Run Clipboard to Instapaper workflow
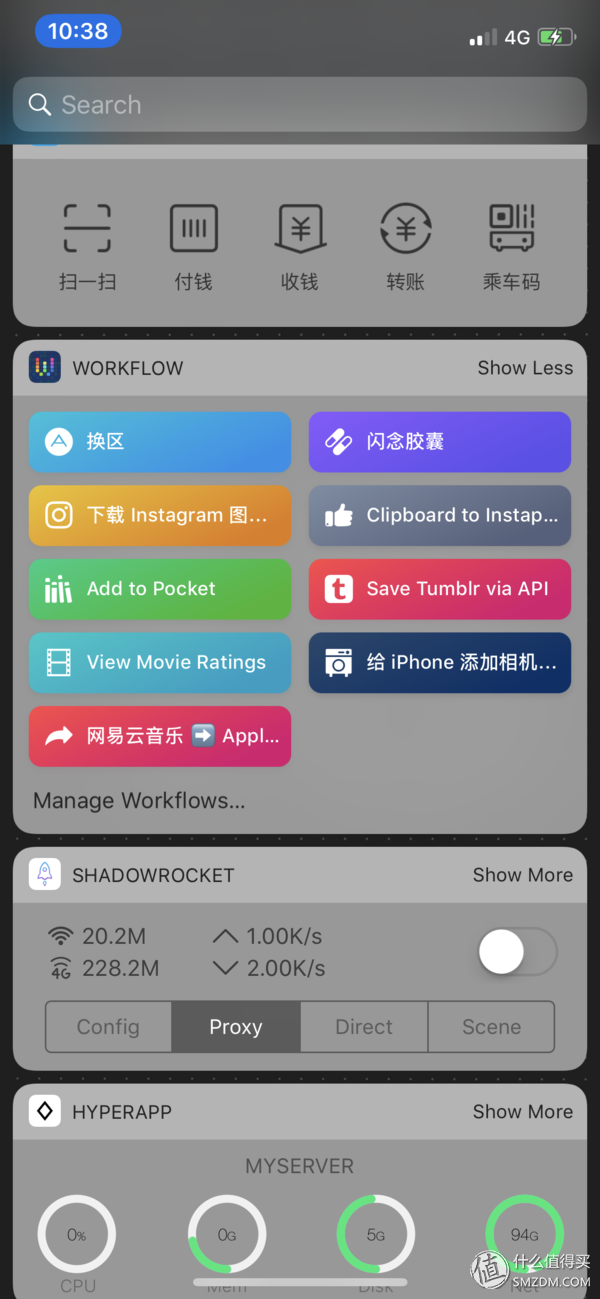The height and width of the screenshot is (1299, 600). (439, 515)
